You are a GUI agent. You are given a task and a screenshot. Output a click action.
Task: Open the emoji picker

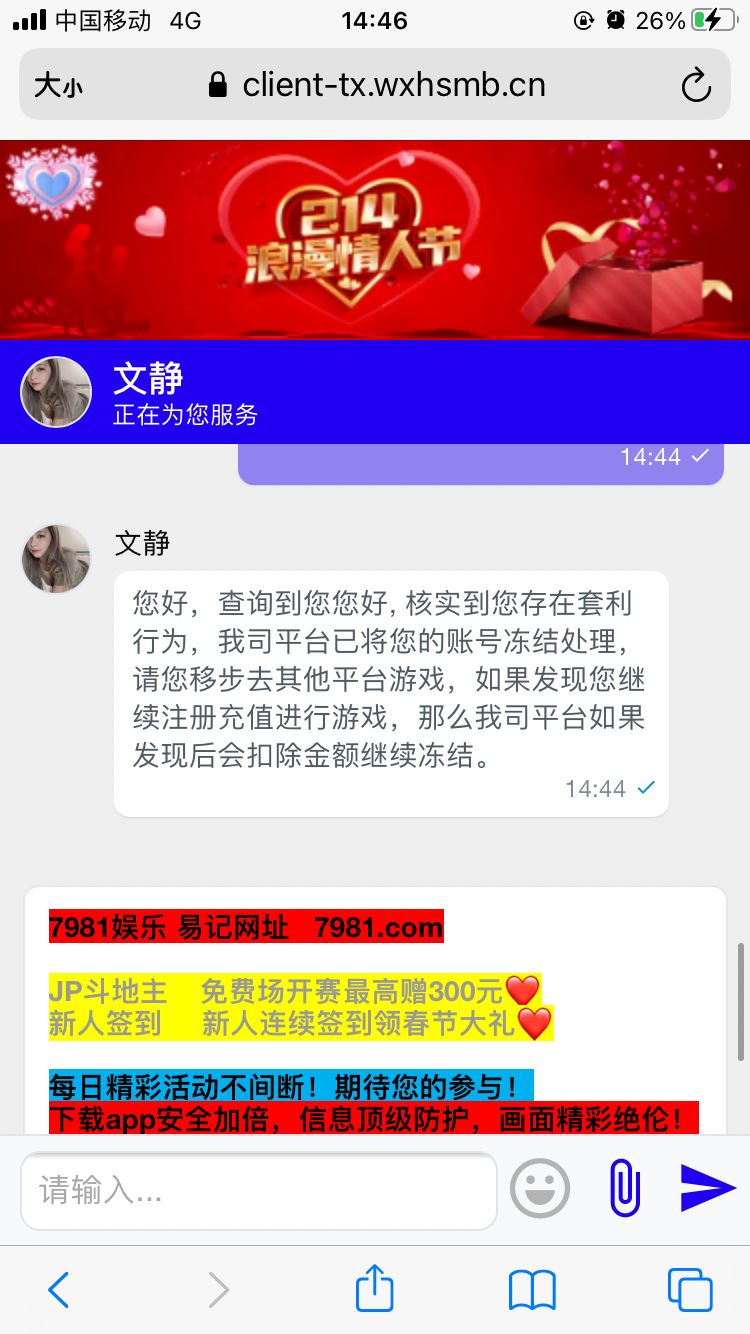540,1189
